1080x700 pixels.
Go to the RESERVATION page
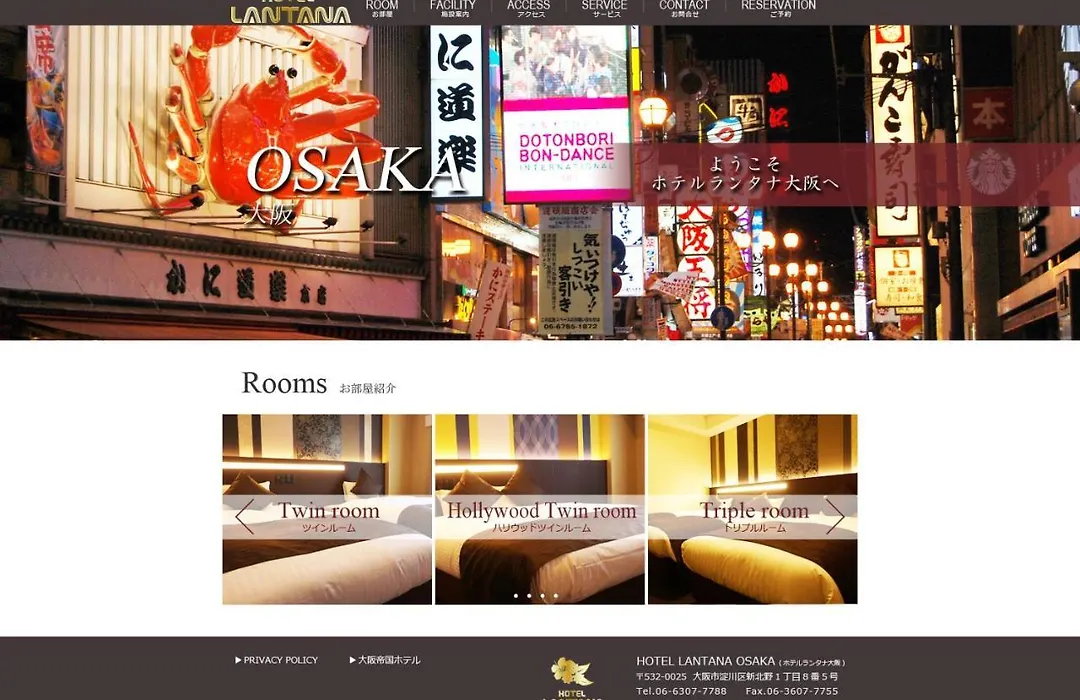(x=778, y=8)
